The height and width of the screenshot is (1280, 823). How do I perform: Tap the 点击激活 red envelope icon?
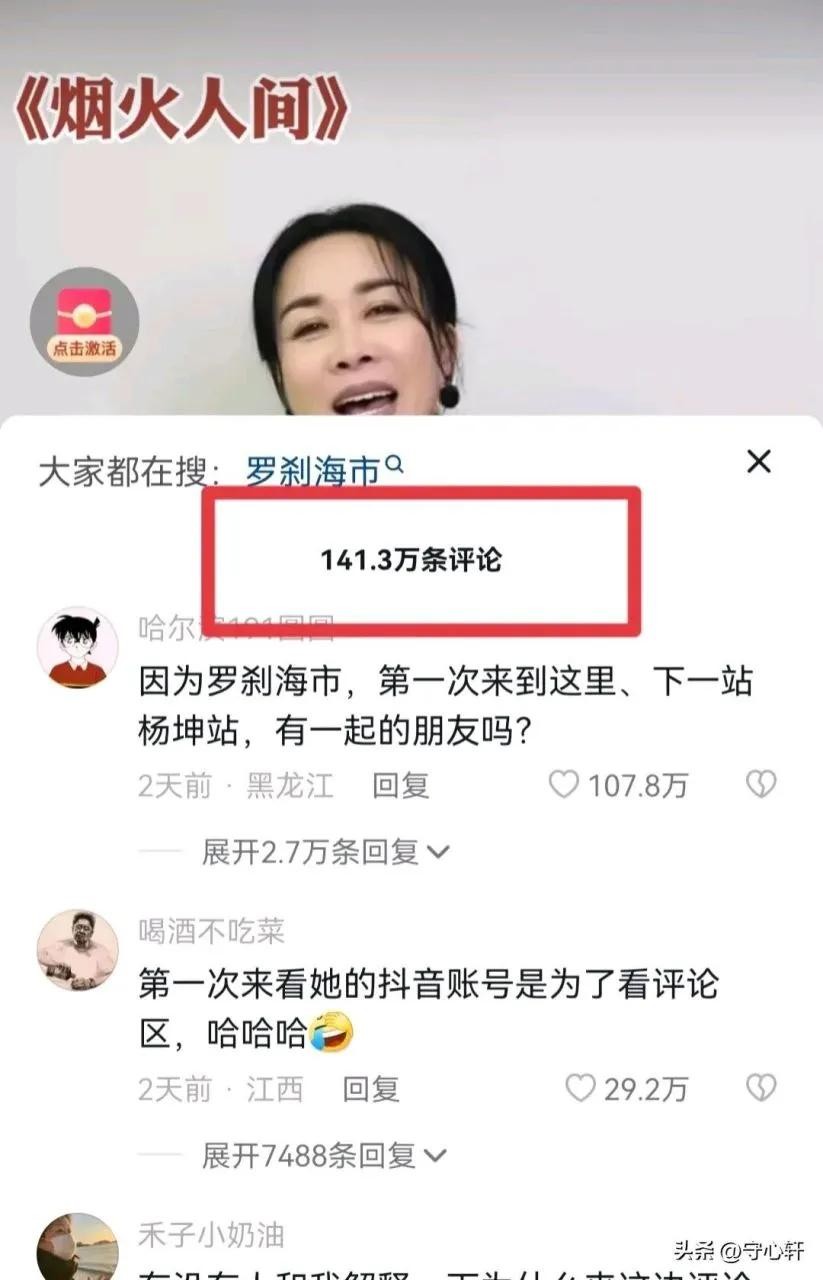coord(84,322)
